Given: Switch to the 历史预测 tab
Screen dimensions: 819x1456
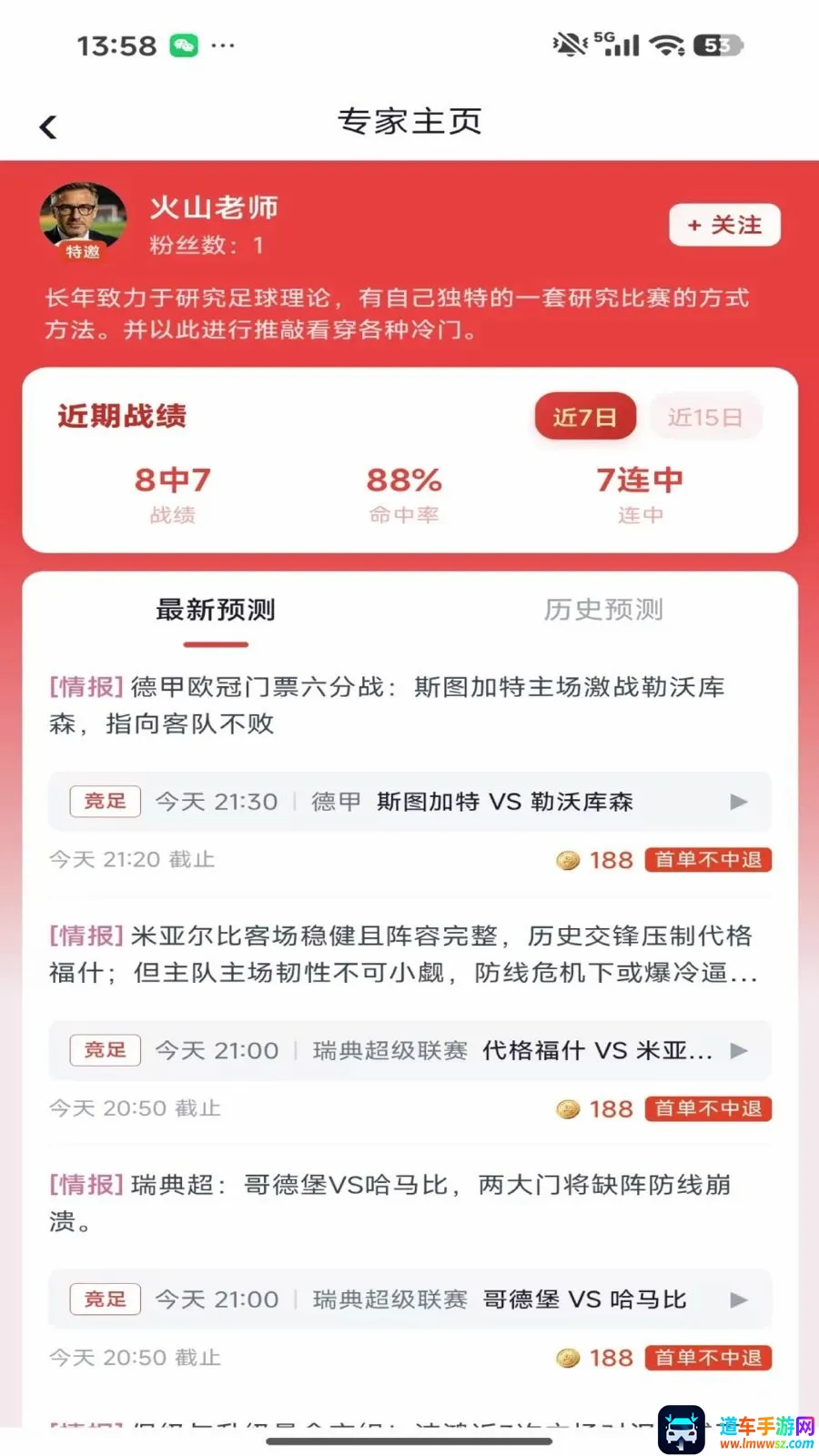Looking at the screenshot, I should click(x=603, y=610).
